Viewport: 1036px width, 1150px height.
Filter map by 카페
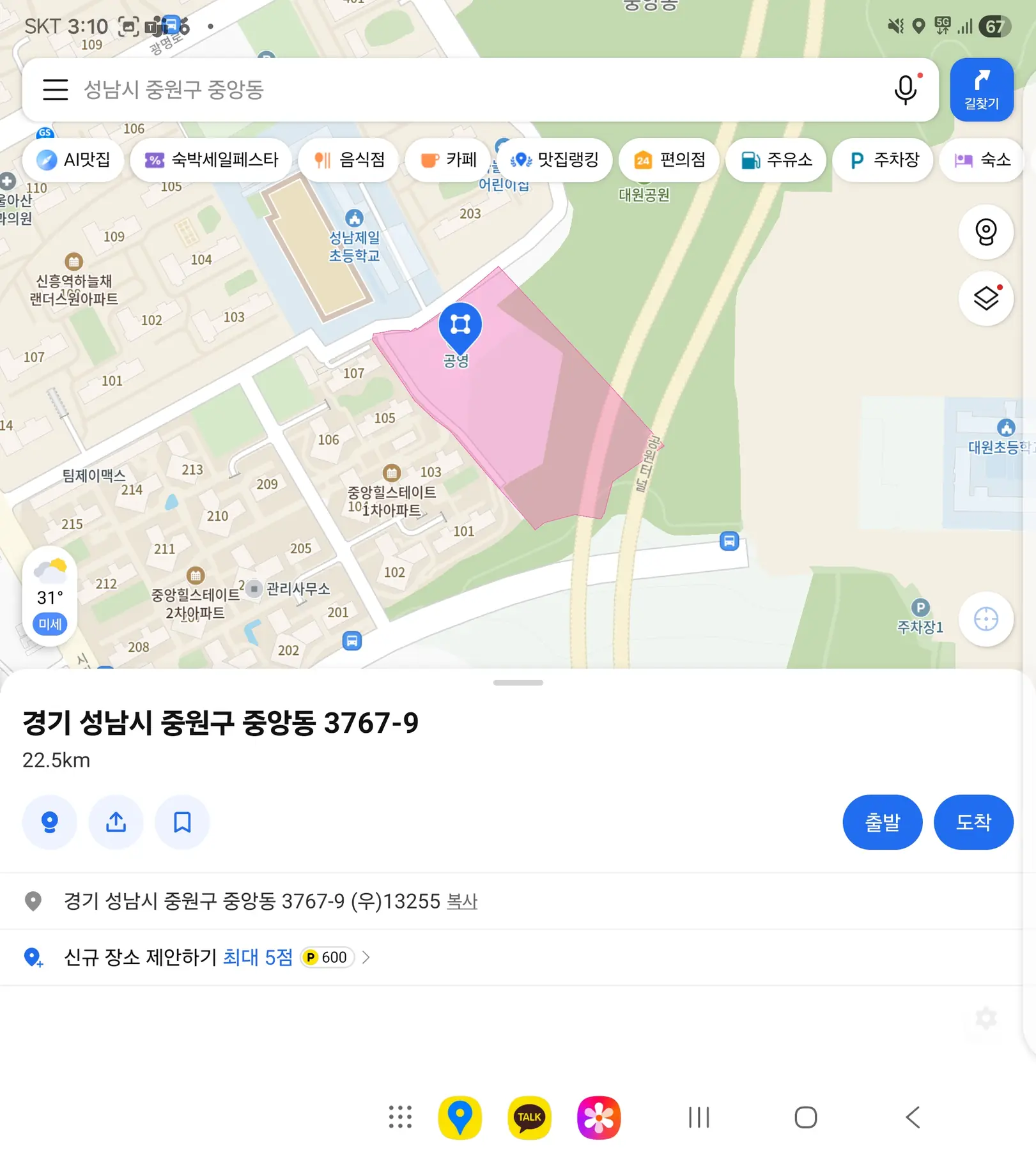(x=449, y=160)
